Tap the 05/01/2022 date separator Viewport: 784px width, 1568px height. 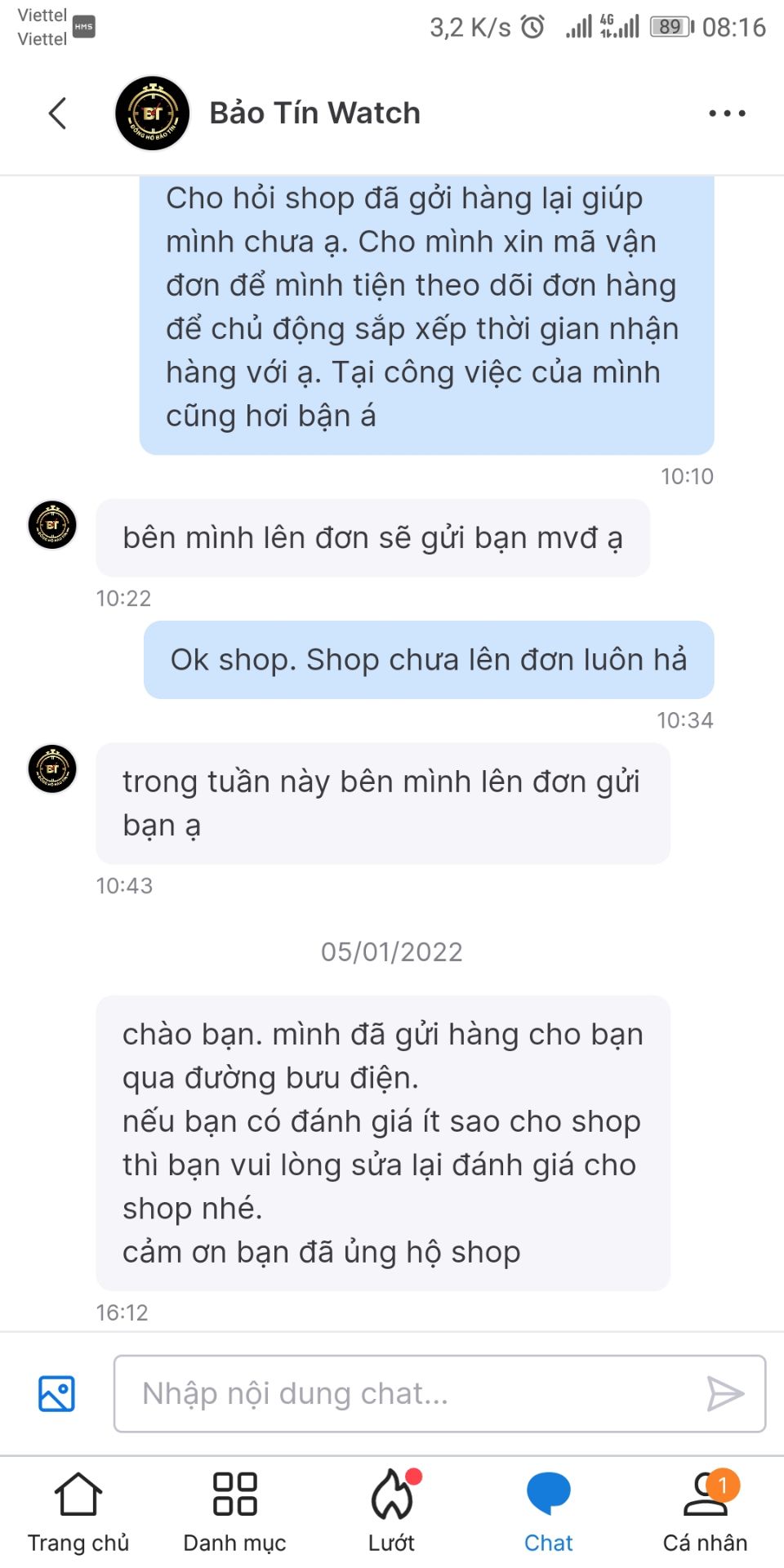pos(390,951)
